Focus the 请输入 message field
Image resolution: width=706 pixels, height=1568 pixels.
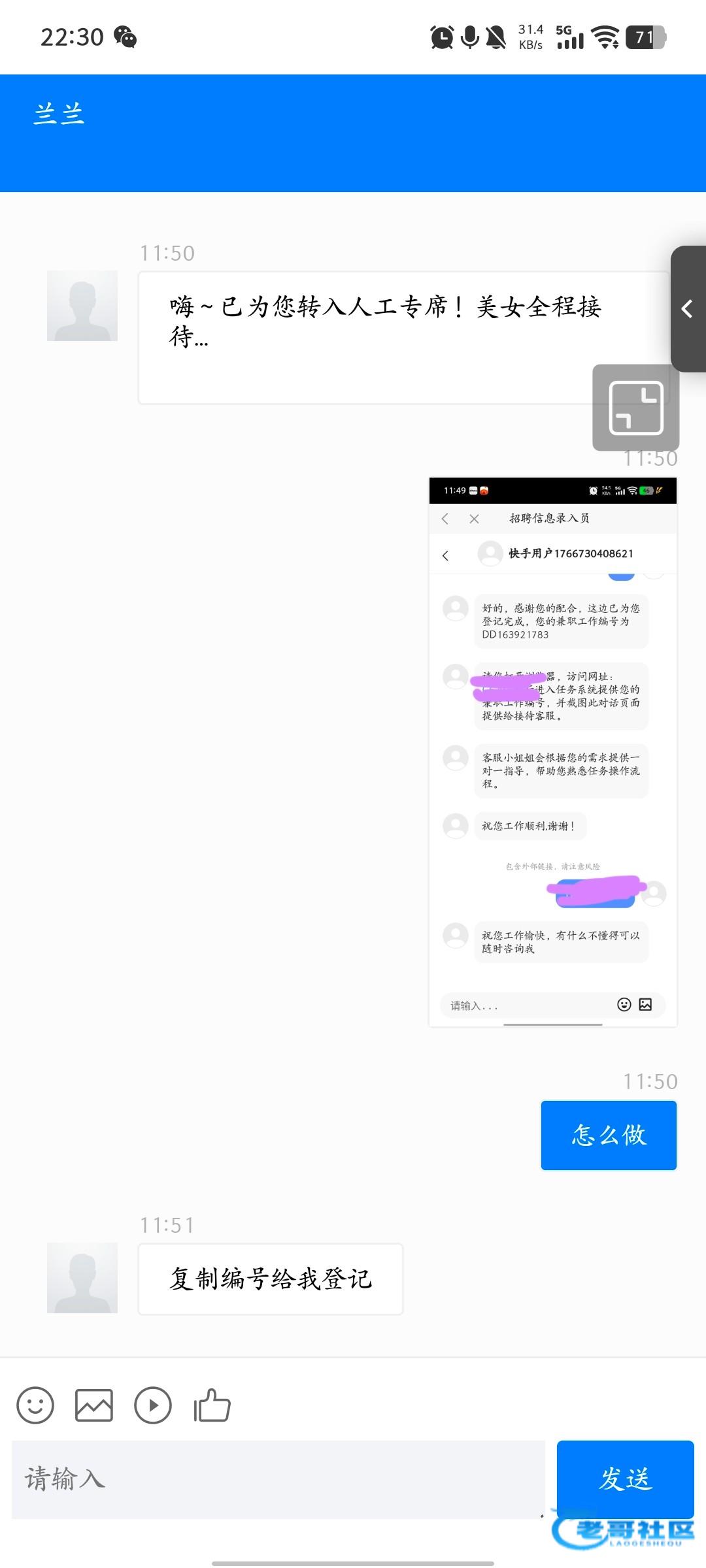pos(278,1479)
